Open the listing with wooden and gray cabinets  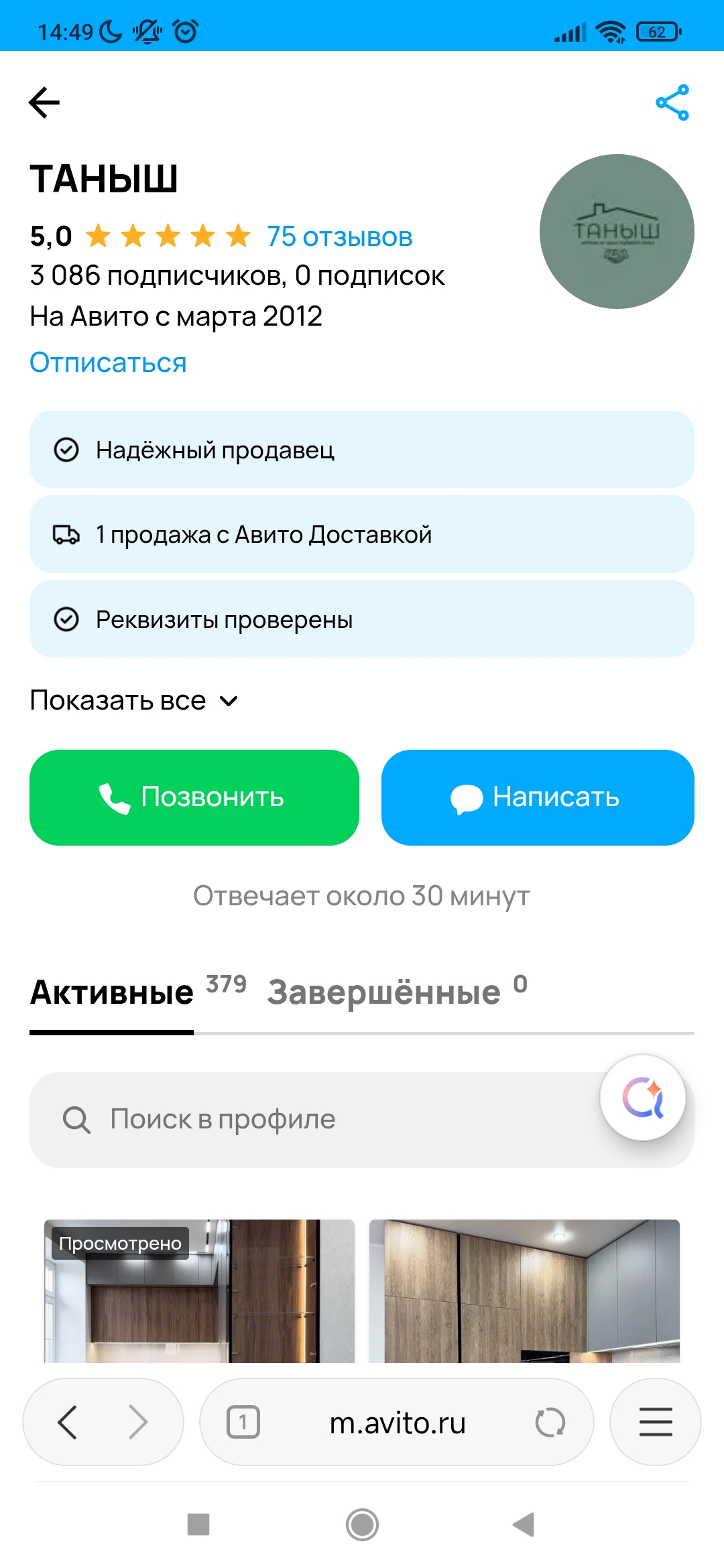(x=524, y=1291)
